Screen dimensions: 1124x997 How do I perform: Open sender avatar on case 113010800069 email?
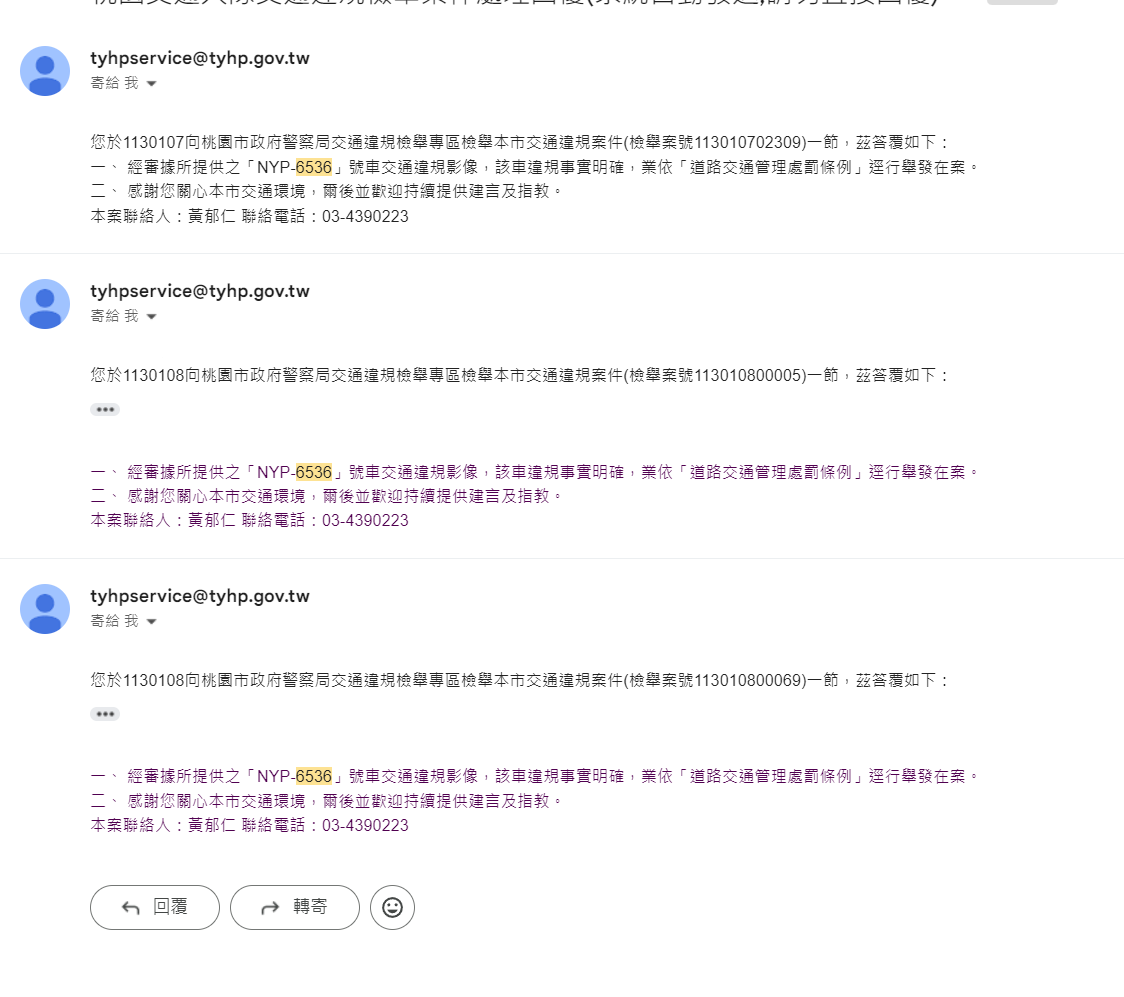click(x=45, y=609)
